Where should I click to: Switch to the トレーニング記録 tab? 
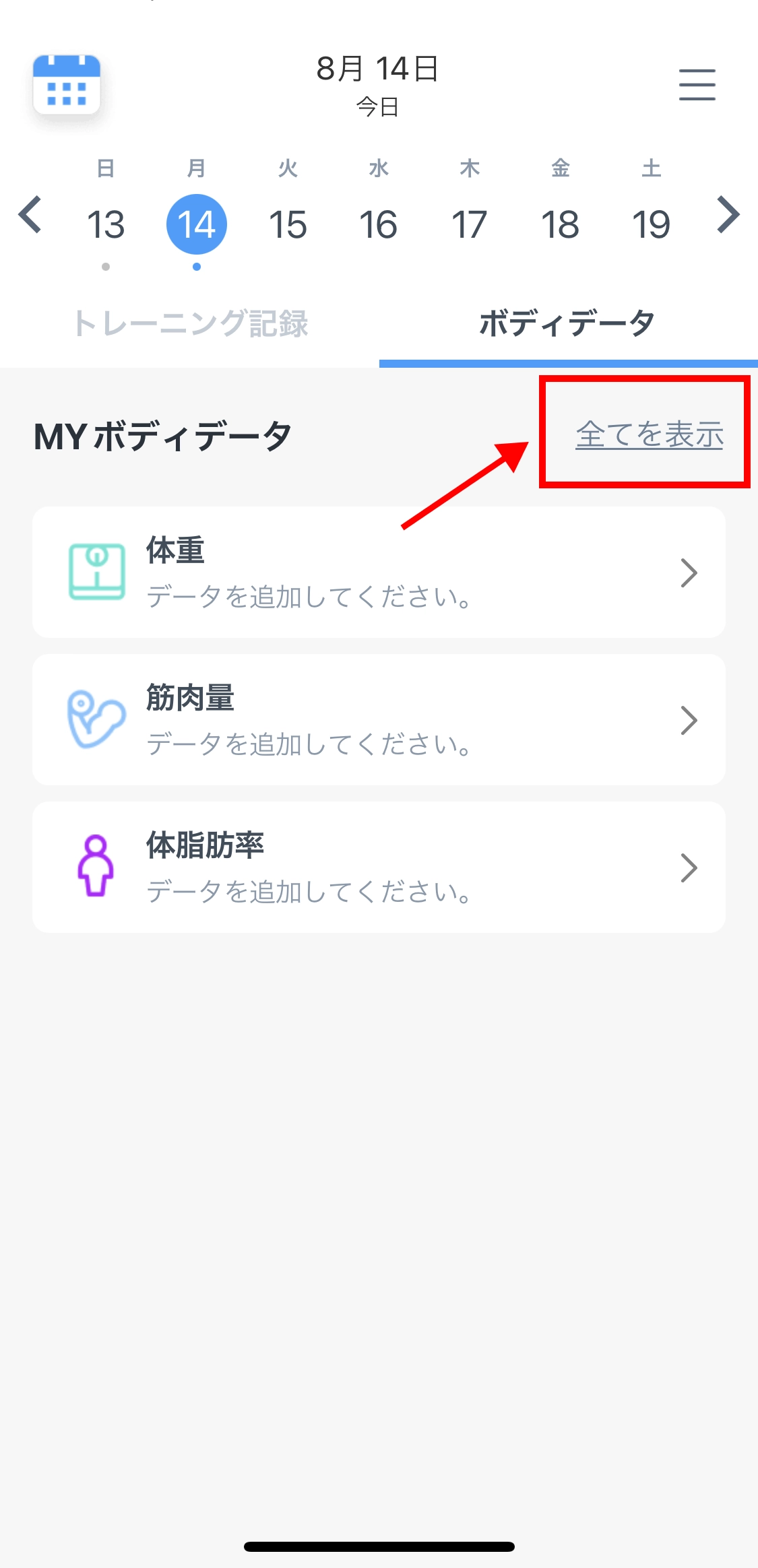coord(190,324)
